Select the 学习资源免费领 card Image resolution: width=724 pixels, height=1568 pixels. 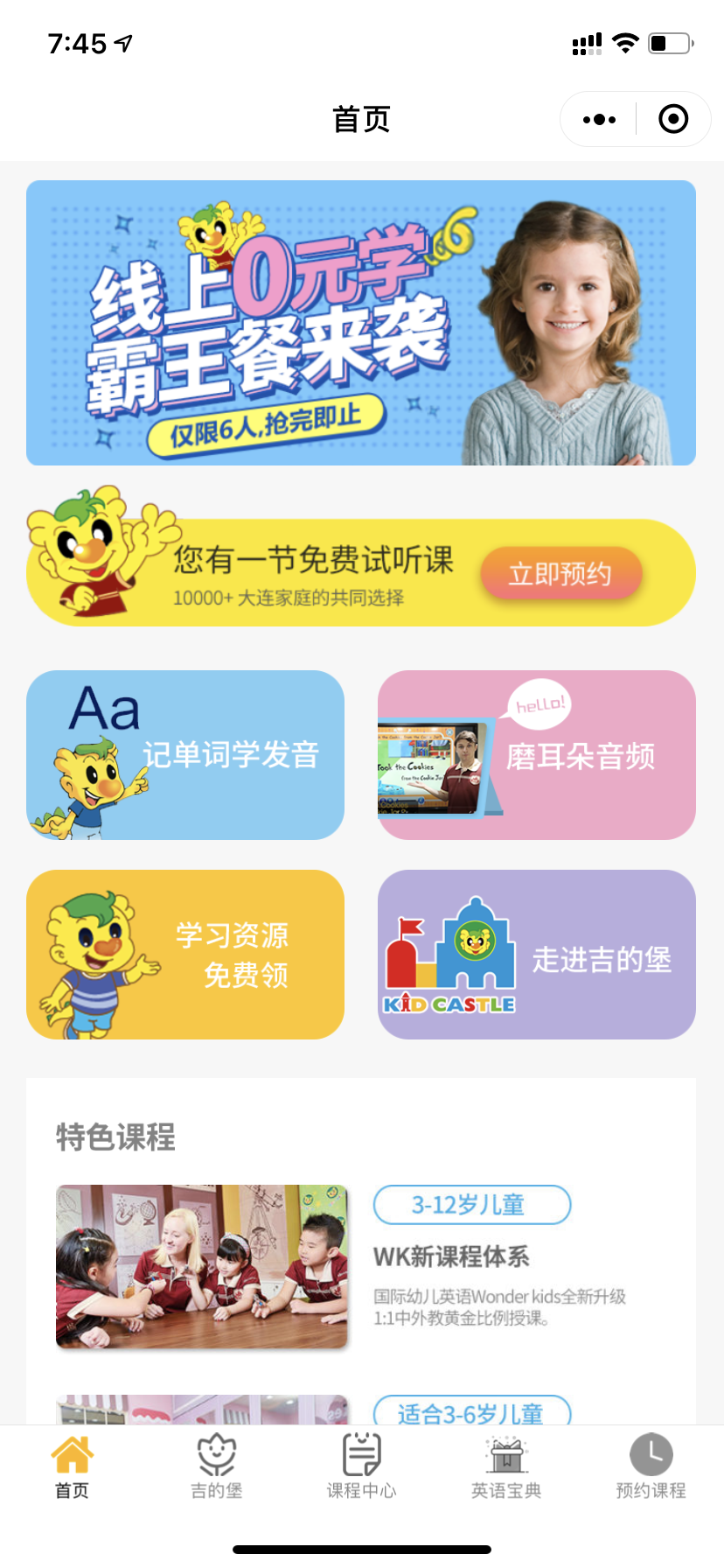click(x=185, y=955)
